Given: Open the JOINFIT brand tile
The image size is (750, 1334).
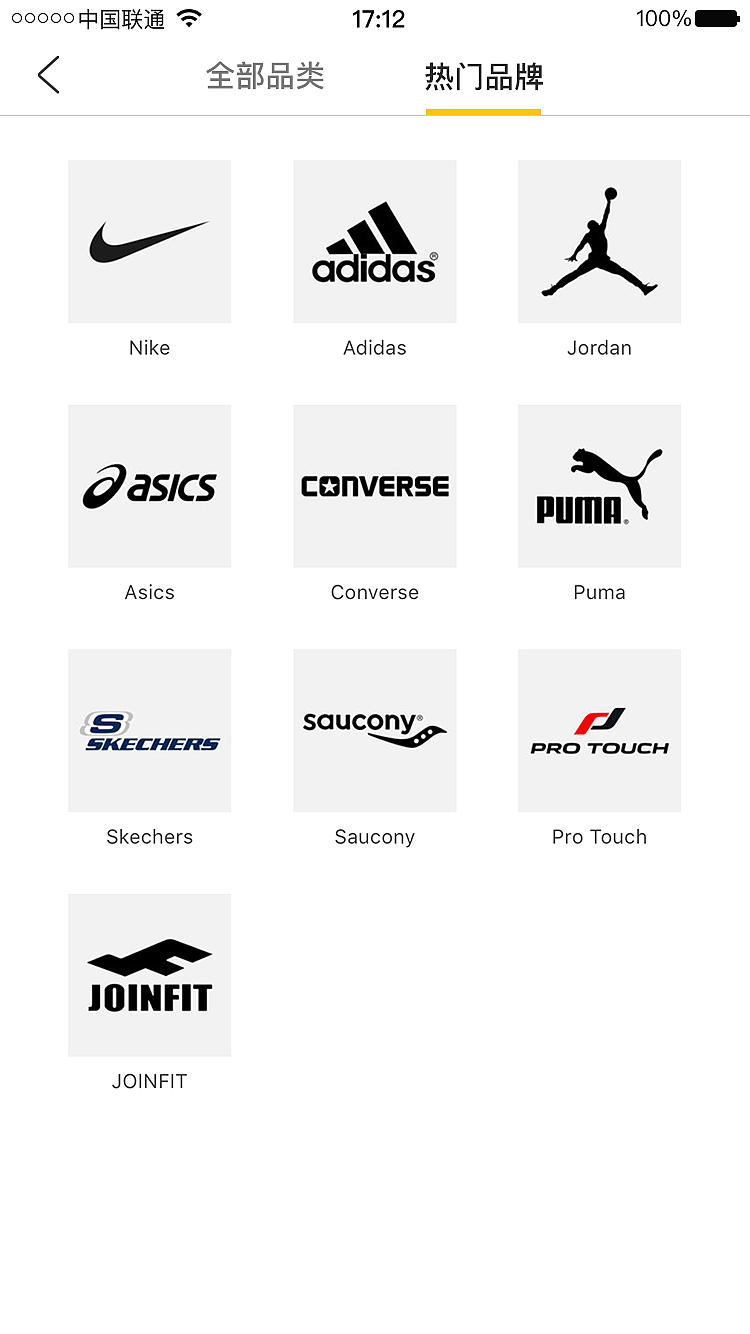Looking at the screenshot, I should pyautogui.click(x=150, y=976).
